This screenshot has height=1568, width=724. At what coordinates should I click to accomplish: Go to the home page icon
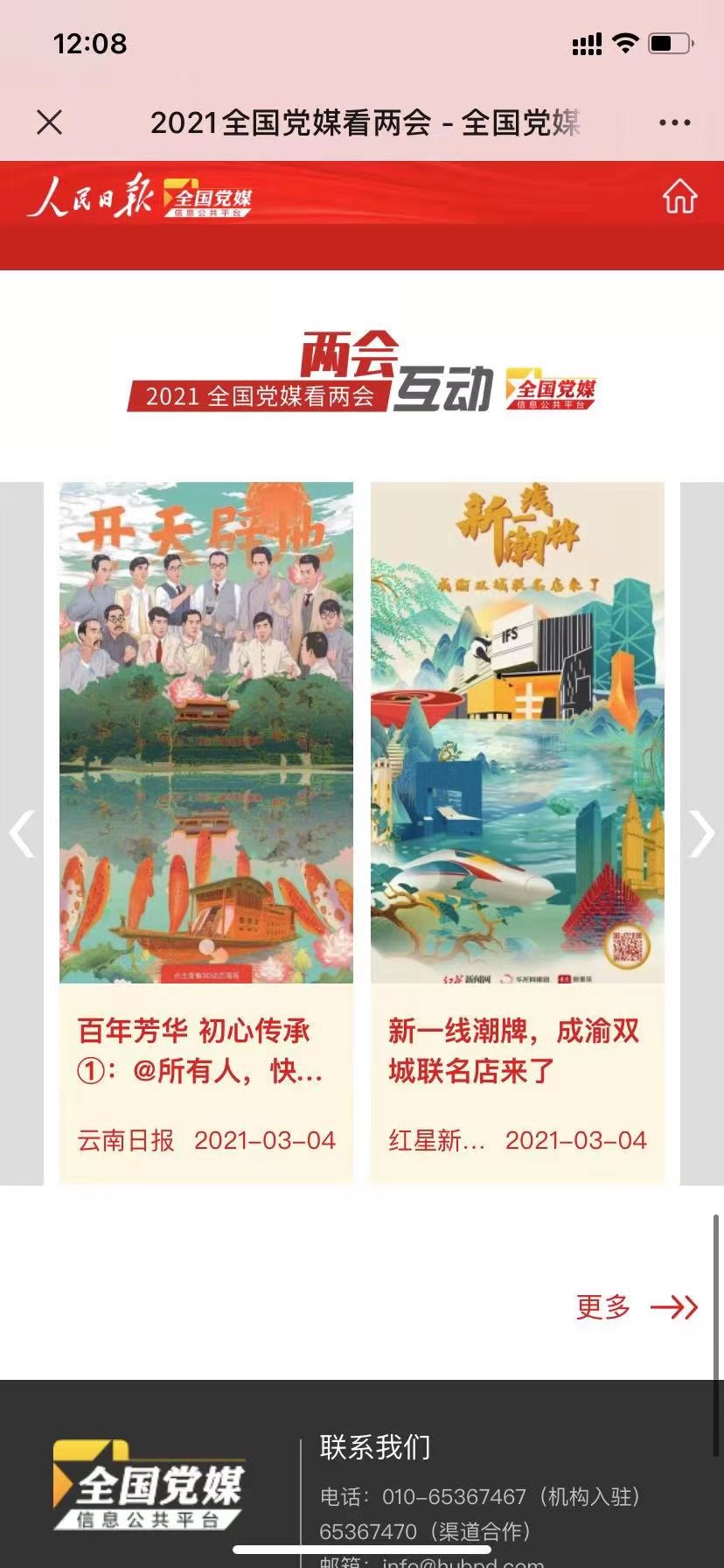tap(679, 197)
